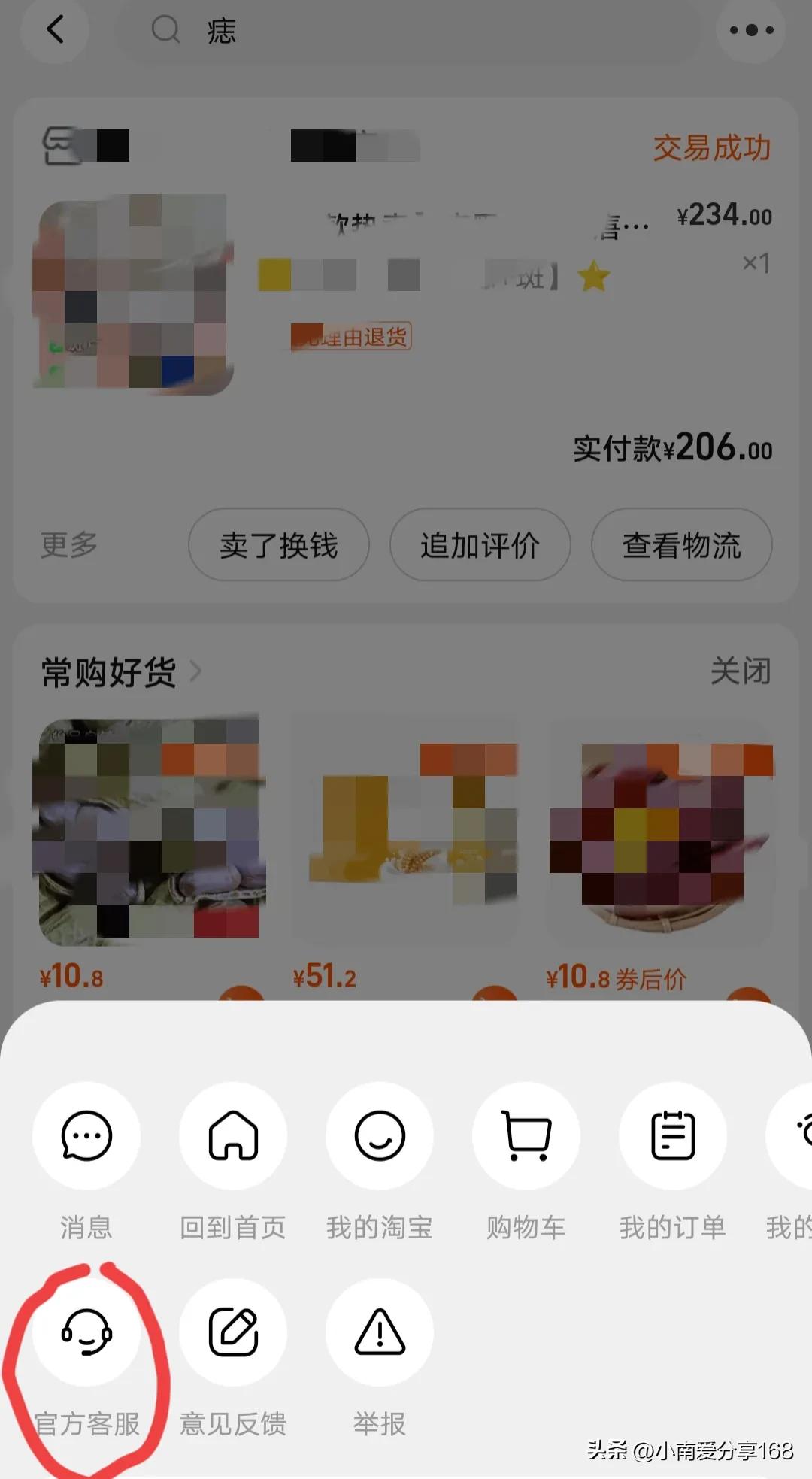Image resolution: width=812 pixels, height=1479 pixels.
Task: Tap the 举报 report warning icon
Action: (380, 1333)
